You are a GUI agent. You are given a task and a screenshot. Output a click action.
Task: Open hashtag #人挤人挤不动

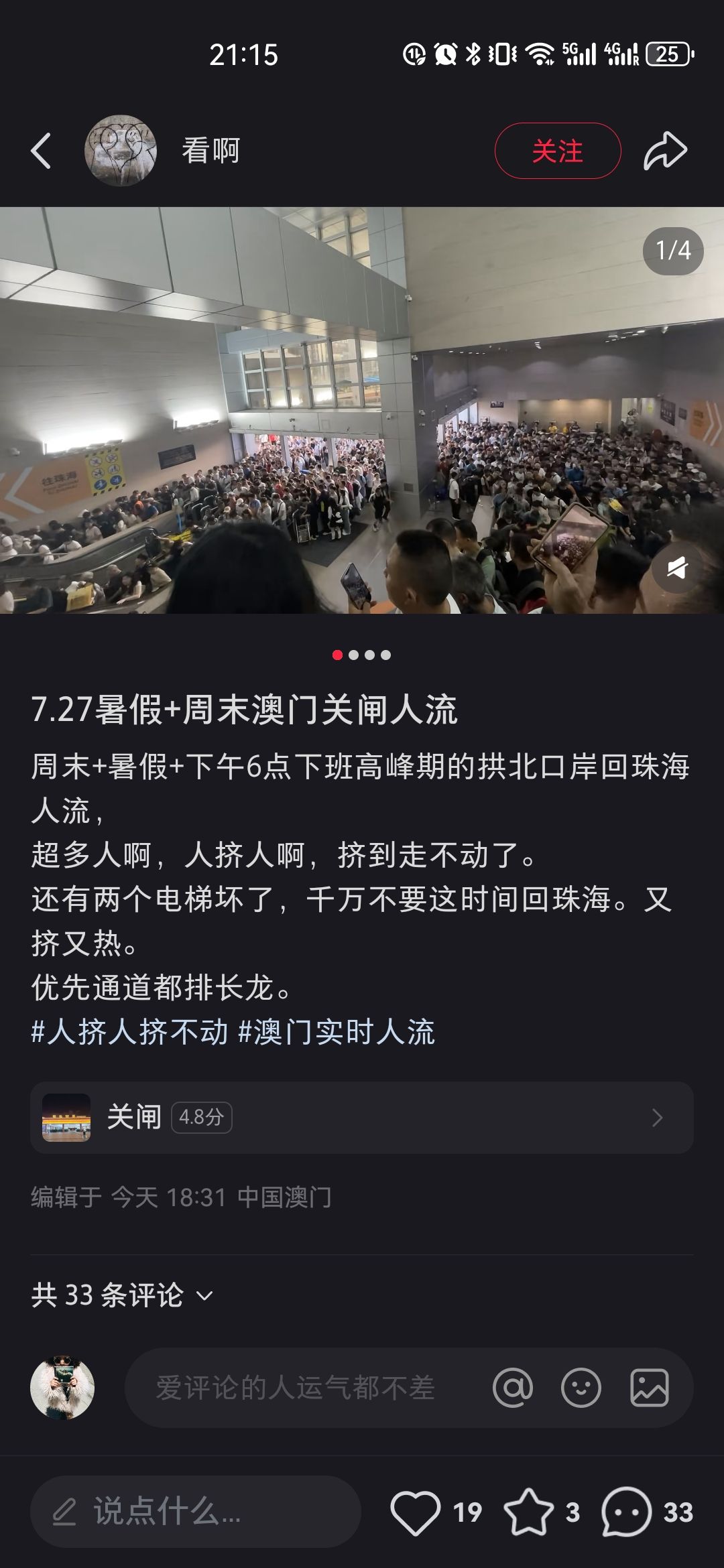[x=130, y=1031]
